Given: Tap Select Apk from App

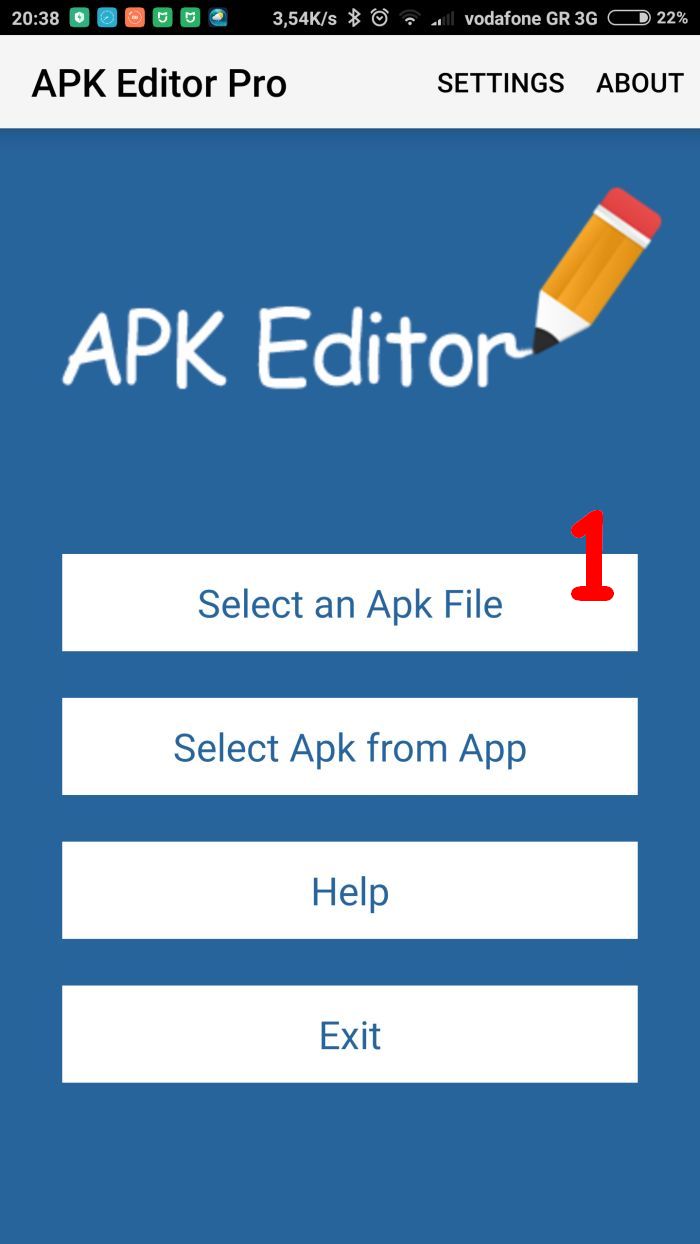Looking at the screenshot, I should click(349, 747).
